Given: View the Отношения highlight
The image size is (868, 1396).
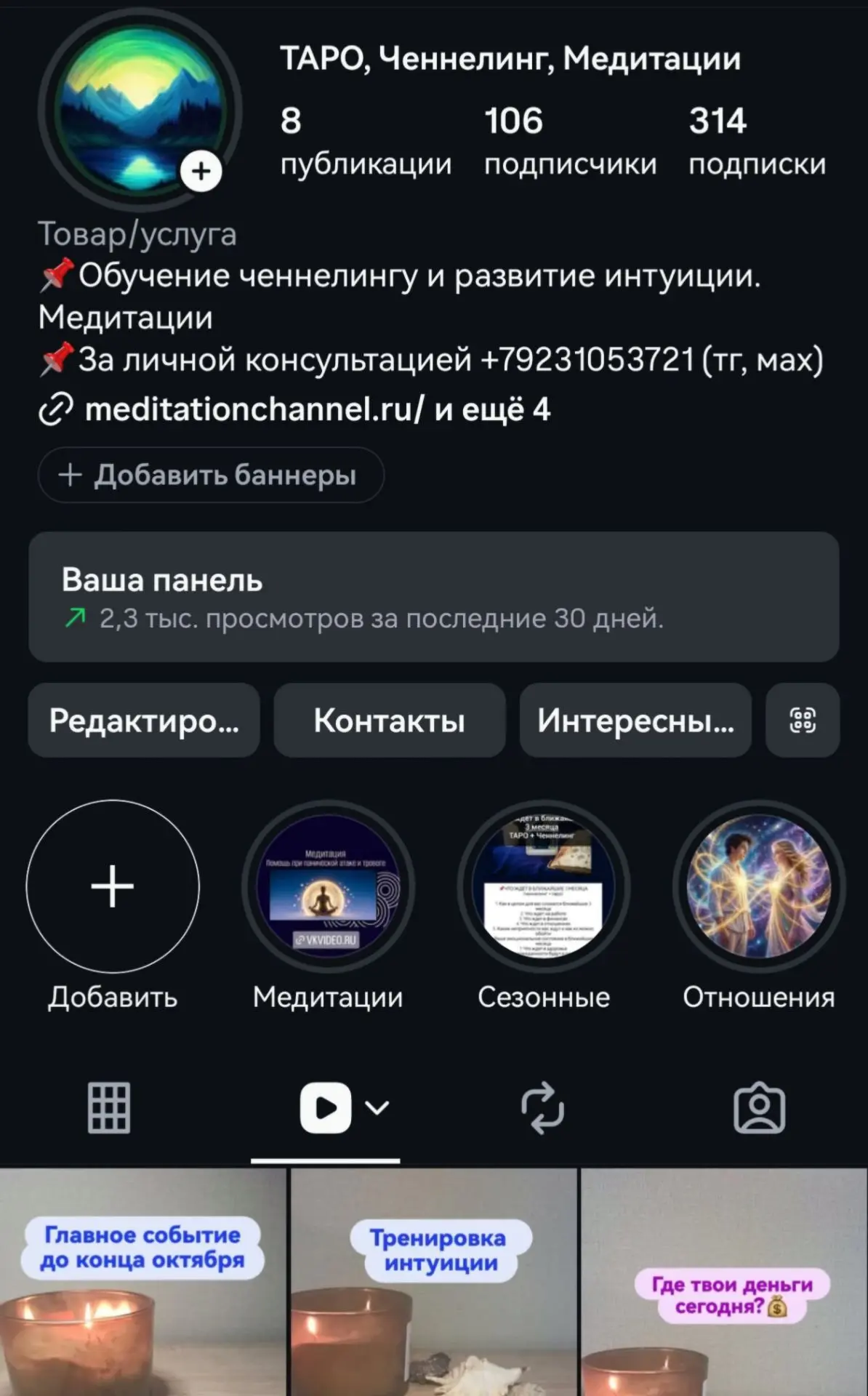Looking at the screenshot, I should coord(759,886).
